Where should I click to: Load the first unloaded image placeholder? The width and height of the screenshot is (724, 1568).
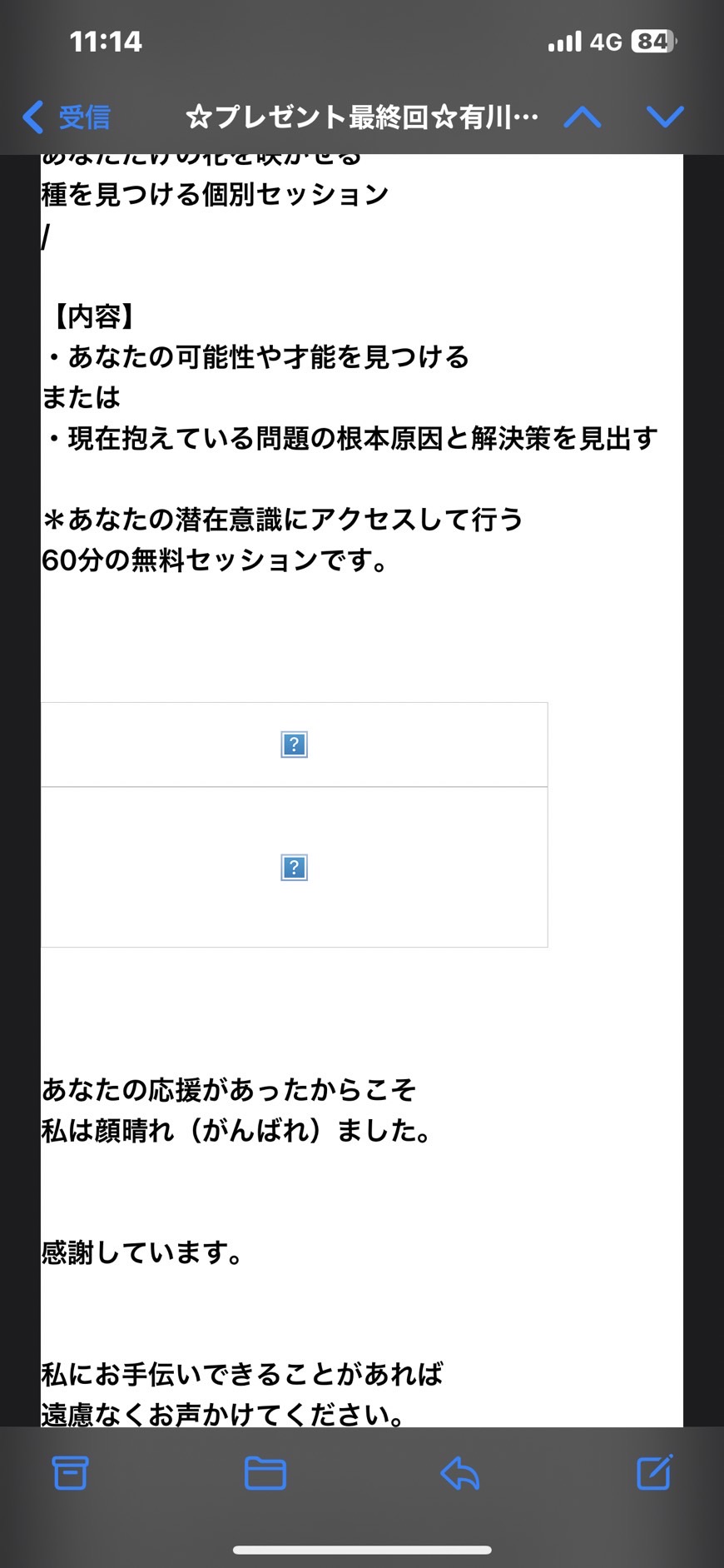coord(295,744)
